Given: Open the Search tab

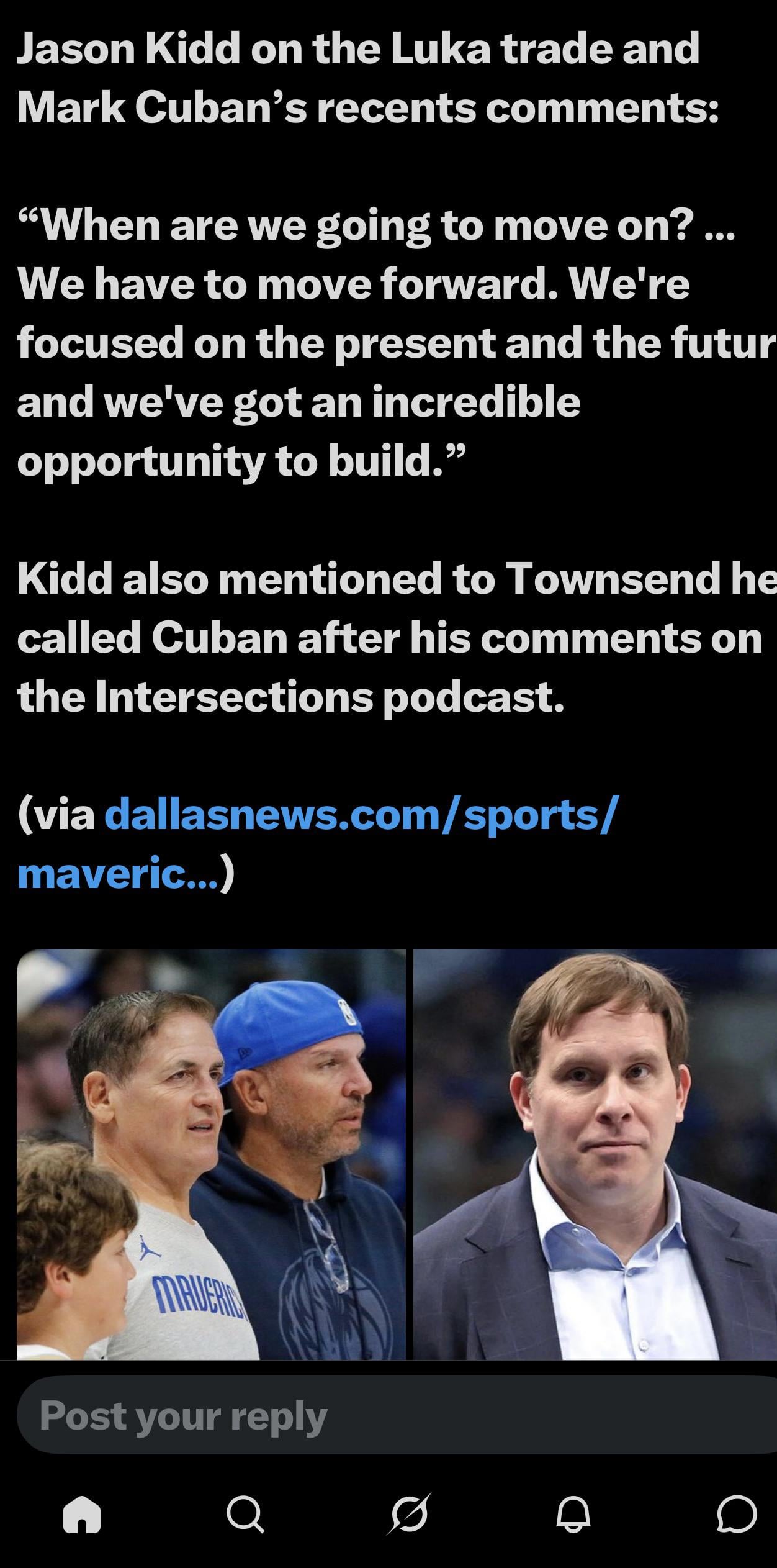Looking at the screenshot, I should click(x=245, y=1515).
